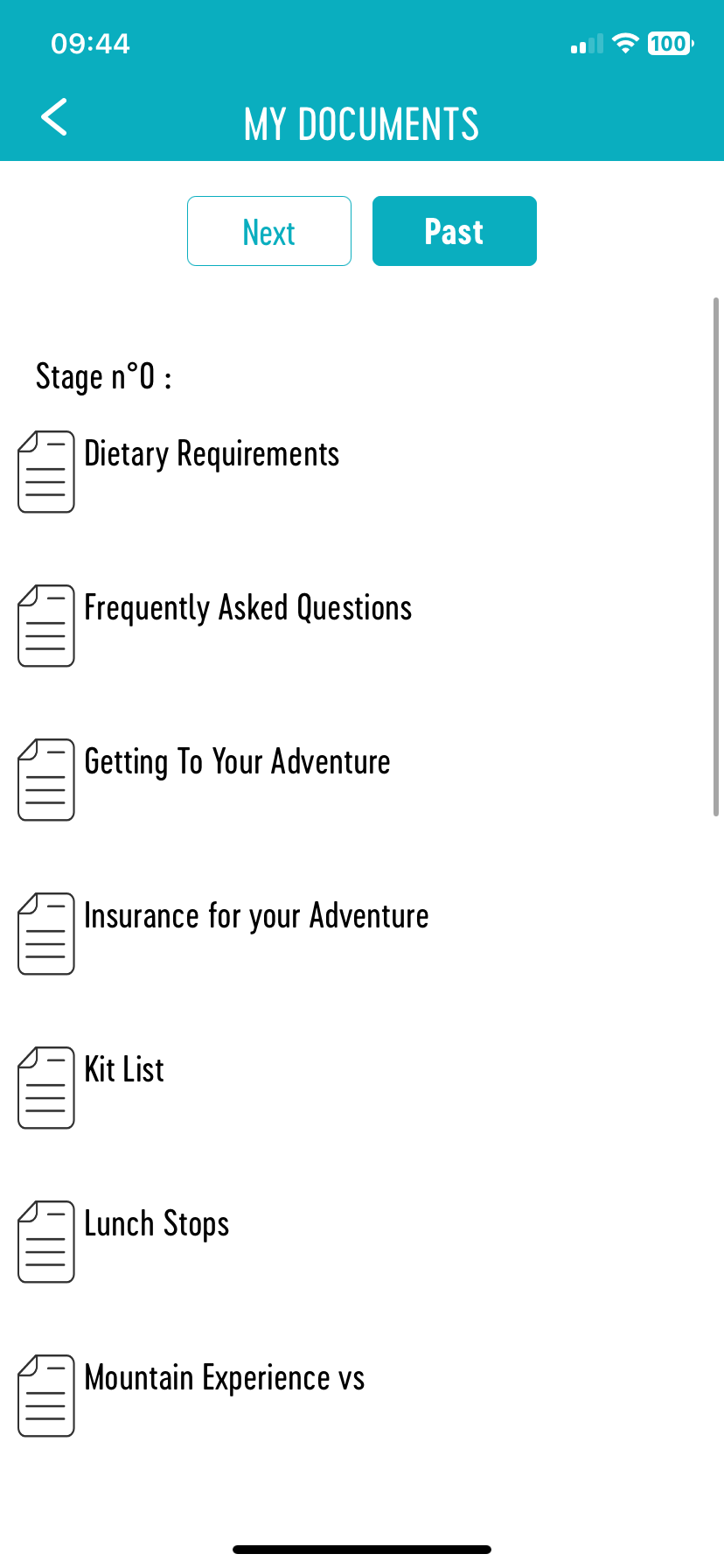Open Insurance for your Adventure
This screenshot has height=1568, width=724.
coord(256,917)
